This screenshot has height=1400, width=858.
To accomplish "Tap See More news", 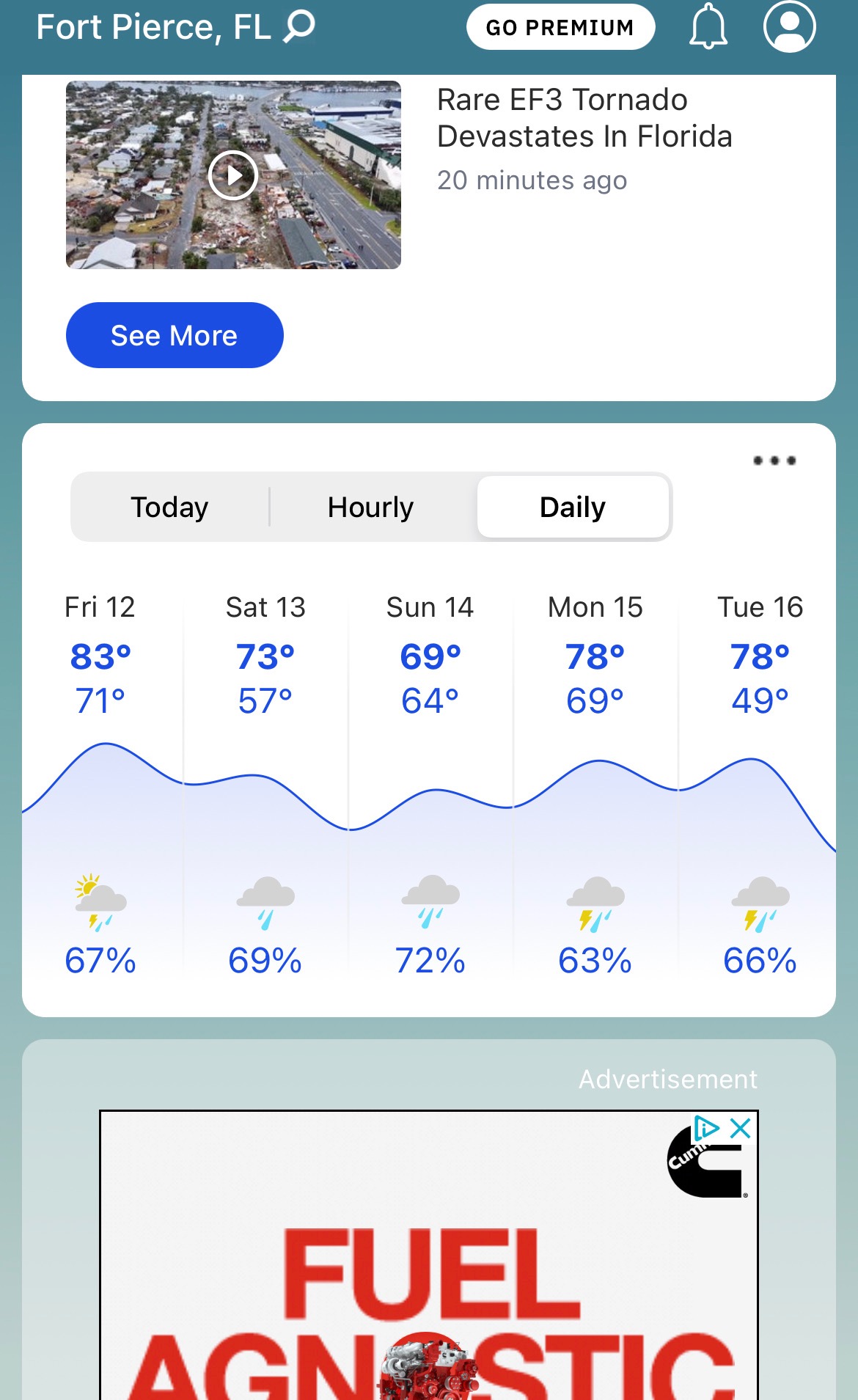I will (x=175, y=335).
